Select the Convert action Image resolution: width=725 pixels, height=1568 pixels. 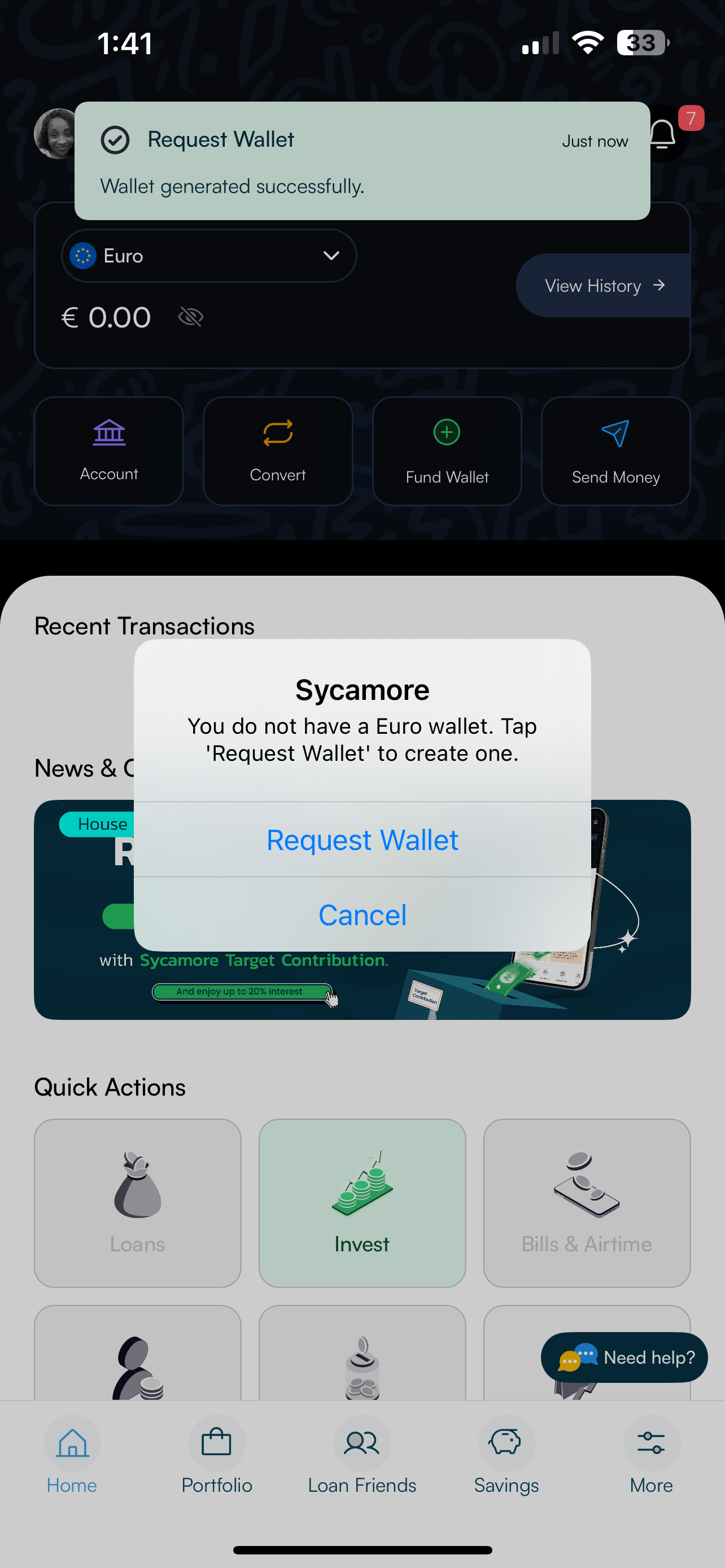(x=278, y=451)
